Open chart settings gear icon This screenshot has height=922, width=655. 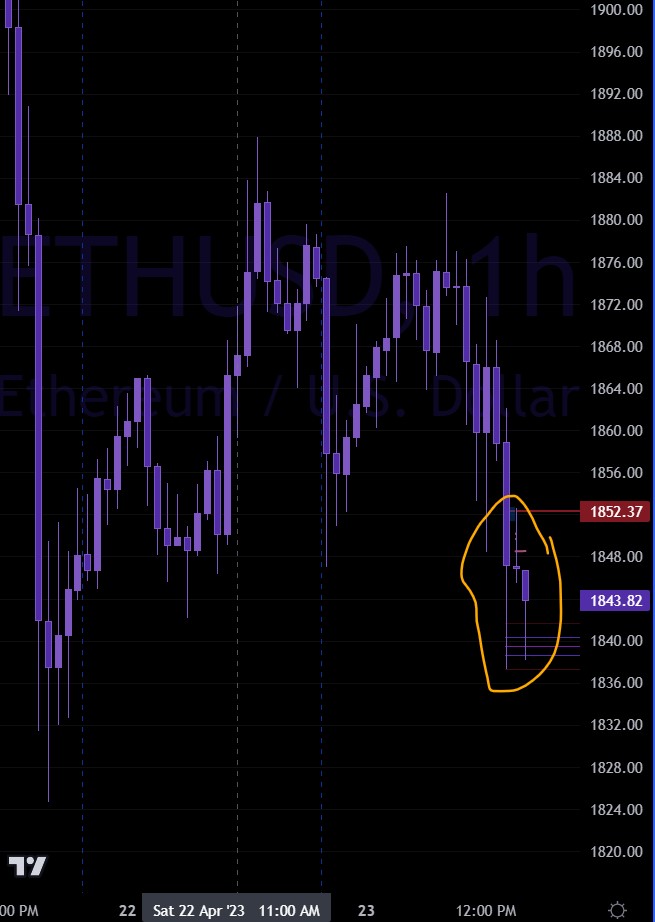pyautogui.click(x=617, y=909)
